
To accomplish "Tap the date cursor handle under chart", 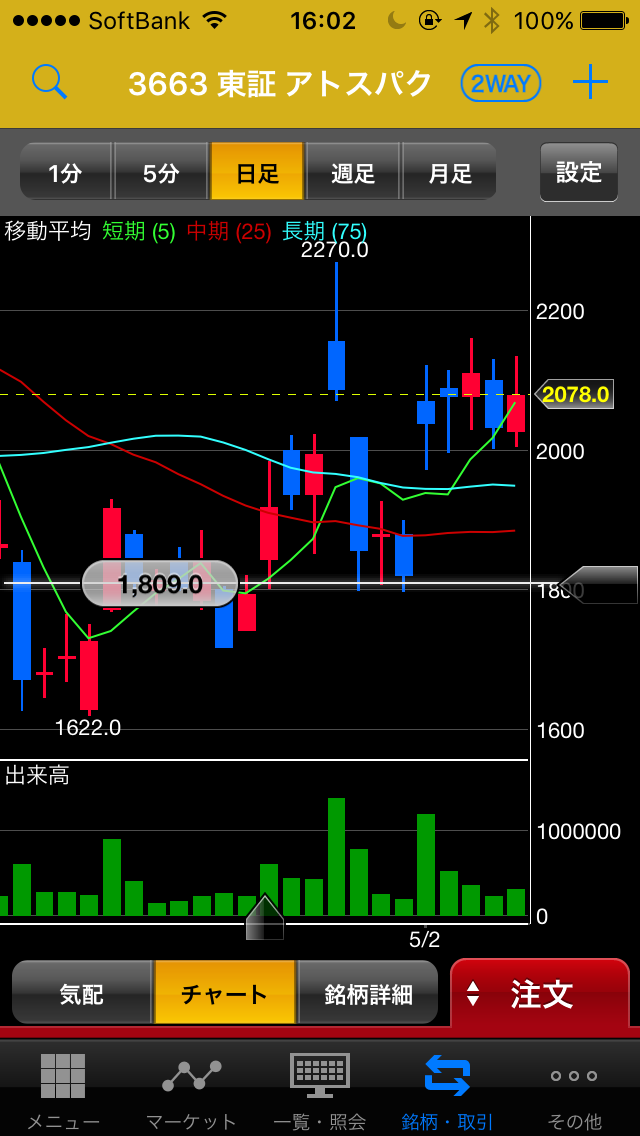I will point(265,918).
